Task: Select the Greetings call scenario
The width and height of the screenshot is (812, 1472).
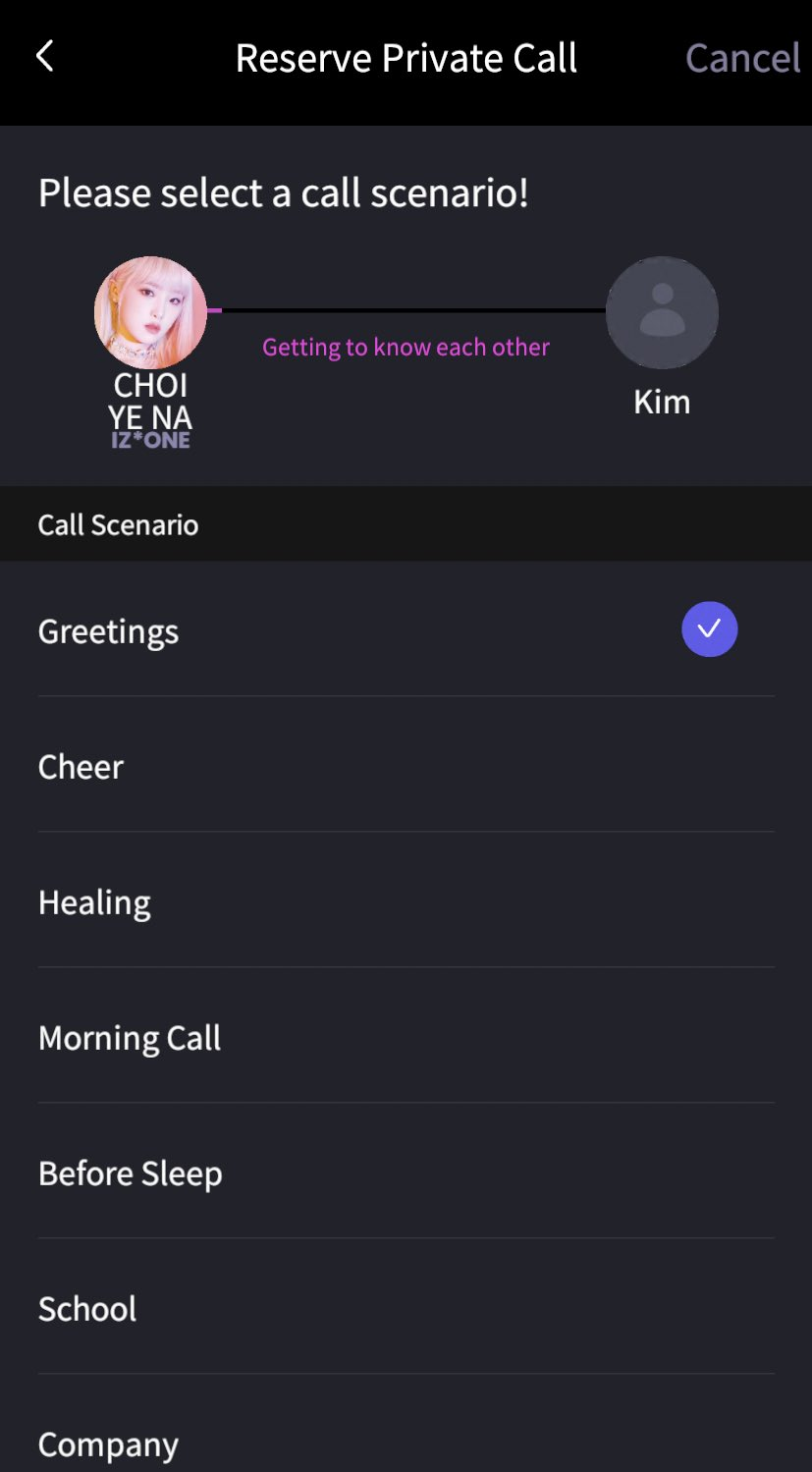Action: [406, 629]
